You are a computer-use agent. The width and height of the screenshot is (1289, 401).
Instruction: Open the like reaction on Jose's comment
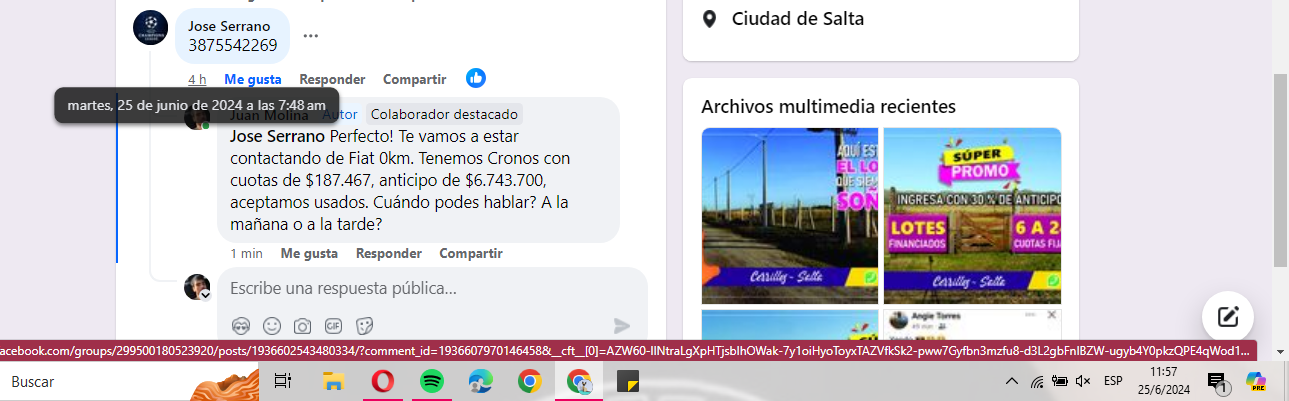476,78
